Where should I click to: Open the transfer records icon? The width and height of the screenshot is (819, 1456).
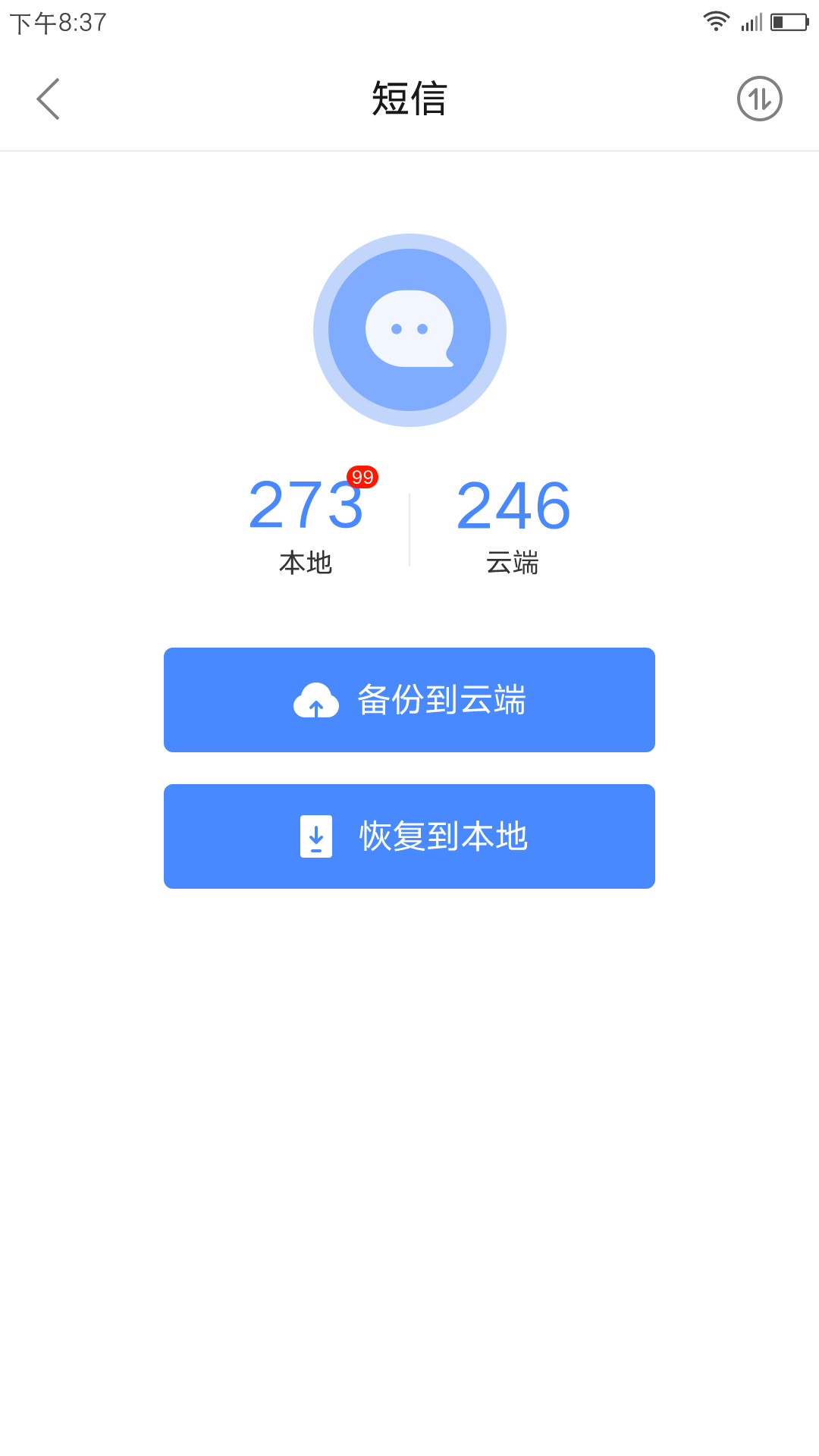pyautogui.click(x=759, y=99)
